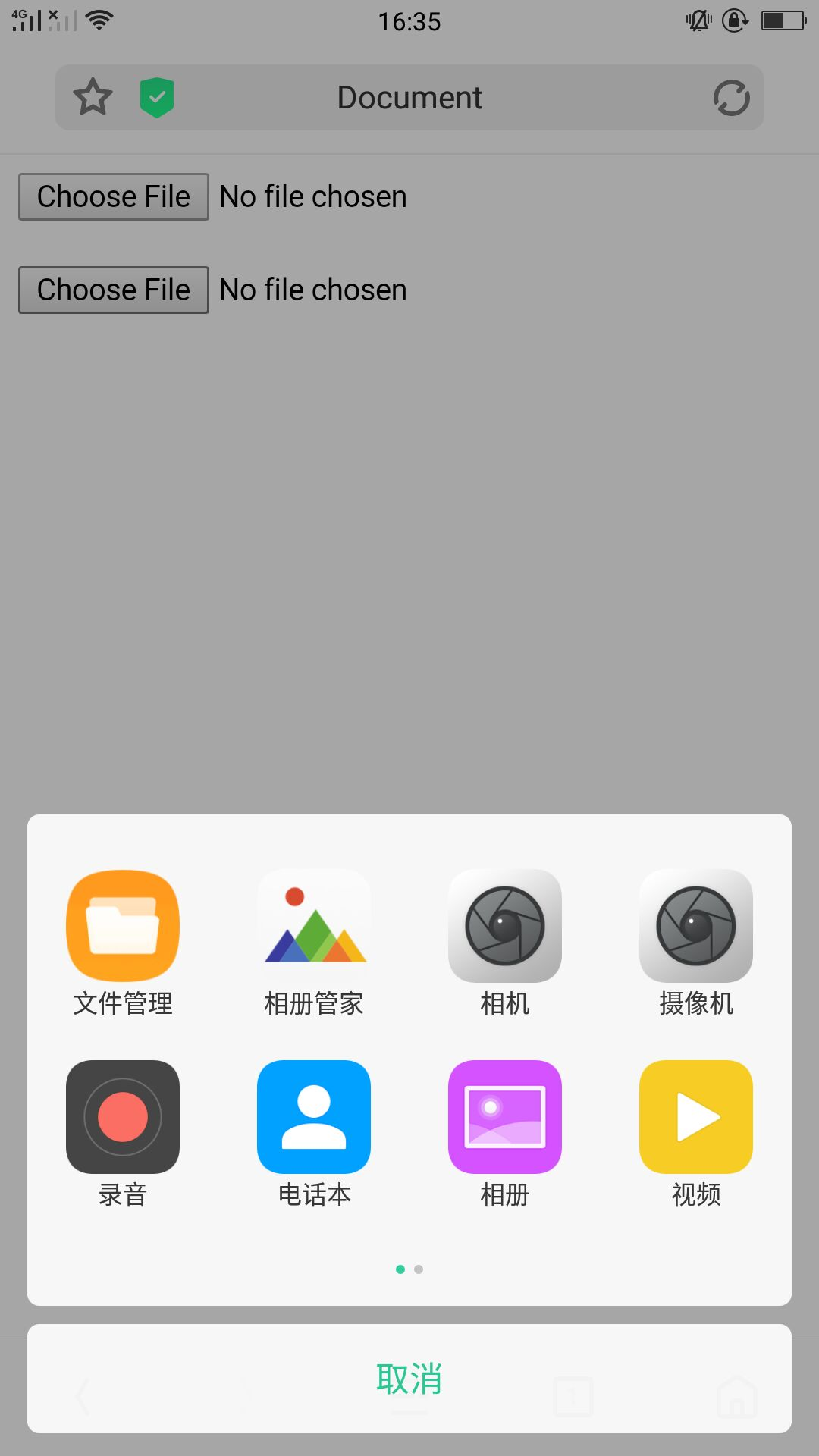Pick 摄像机 camcorder option

696,926
